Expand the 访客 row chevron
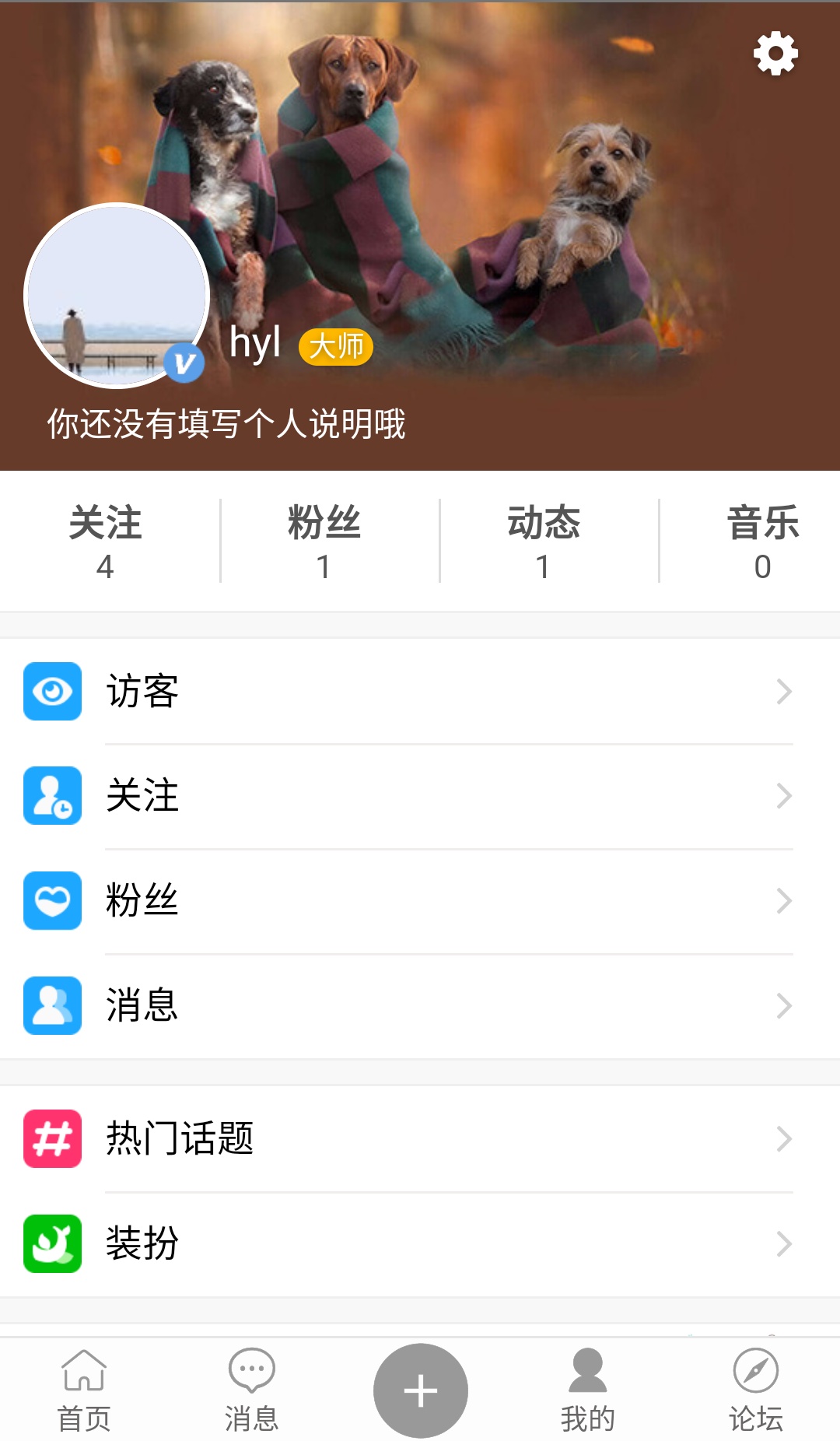 coord(784,692)
